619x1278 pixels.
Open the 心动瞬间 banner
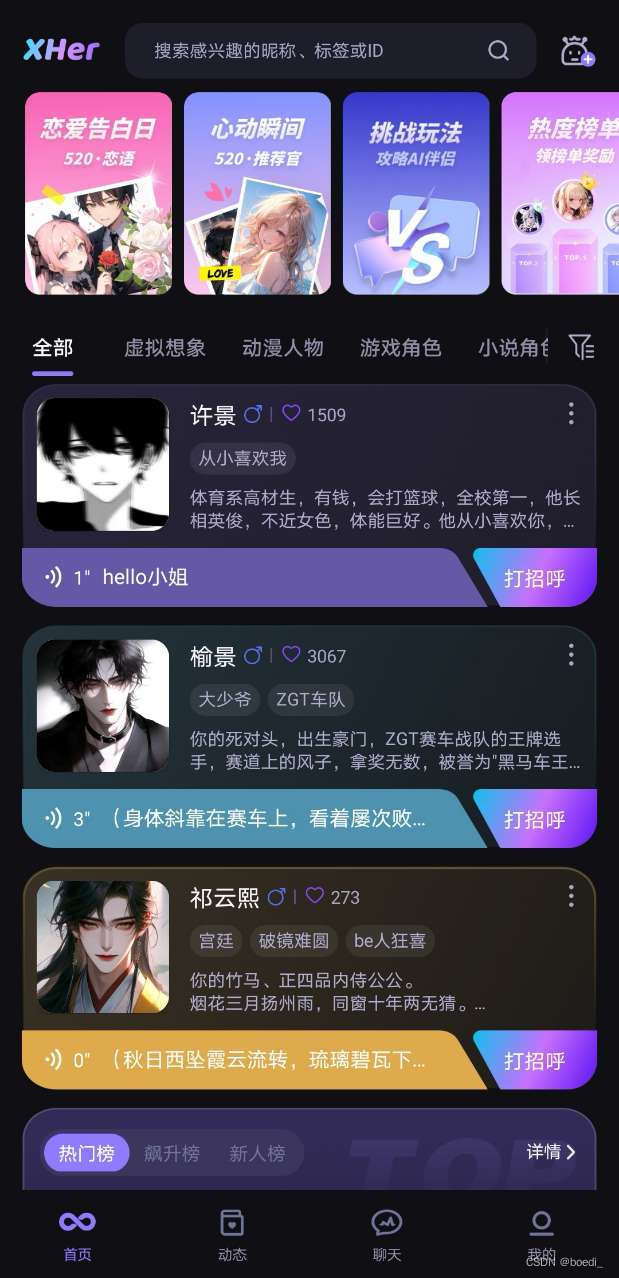[257, 193]
